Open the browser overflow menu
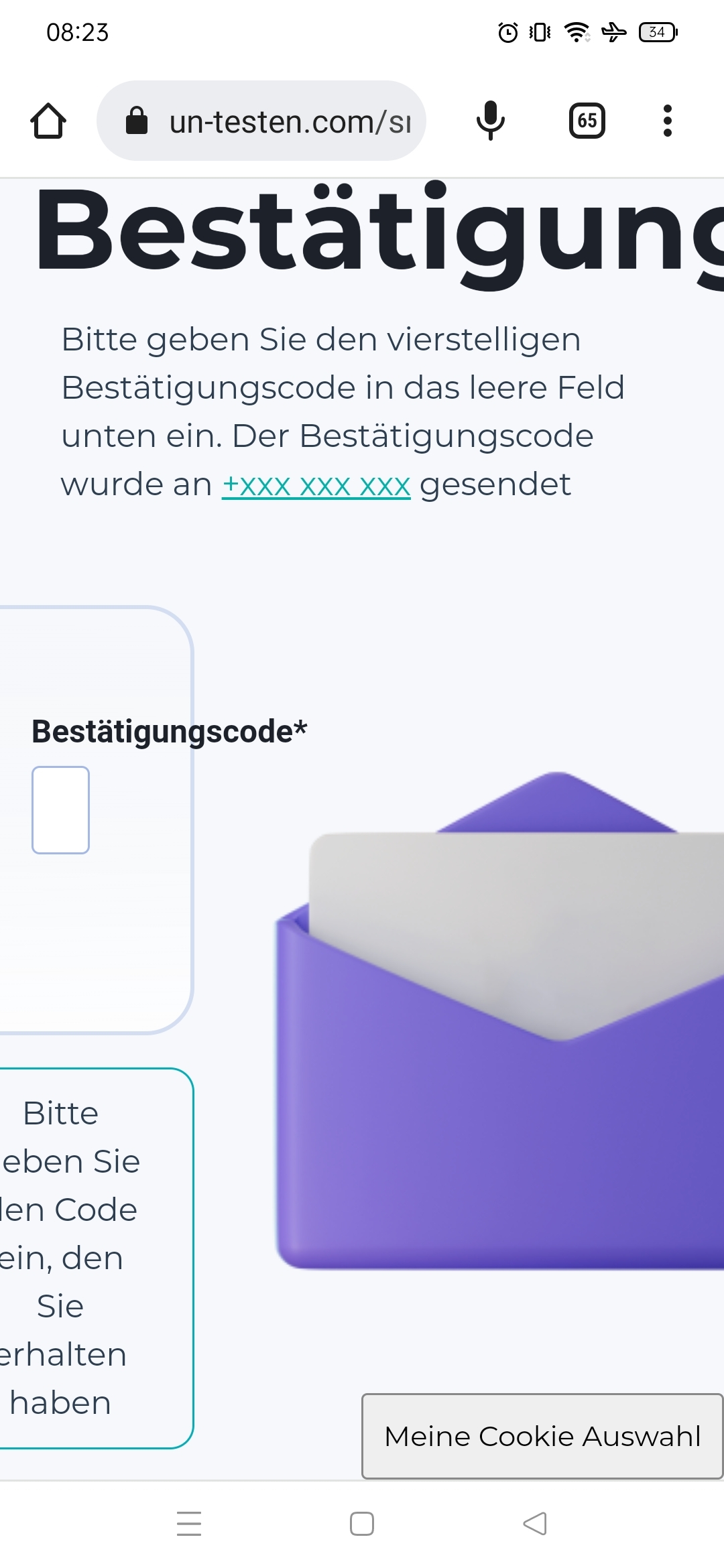 pos(667,121)
